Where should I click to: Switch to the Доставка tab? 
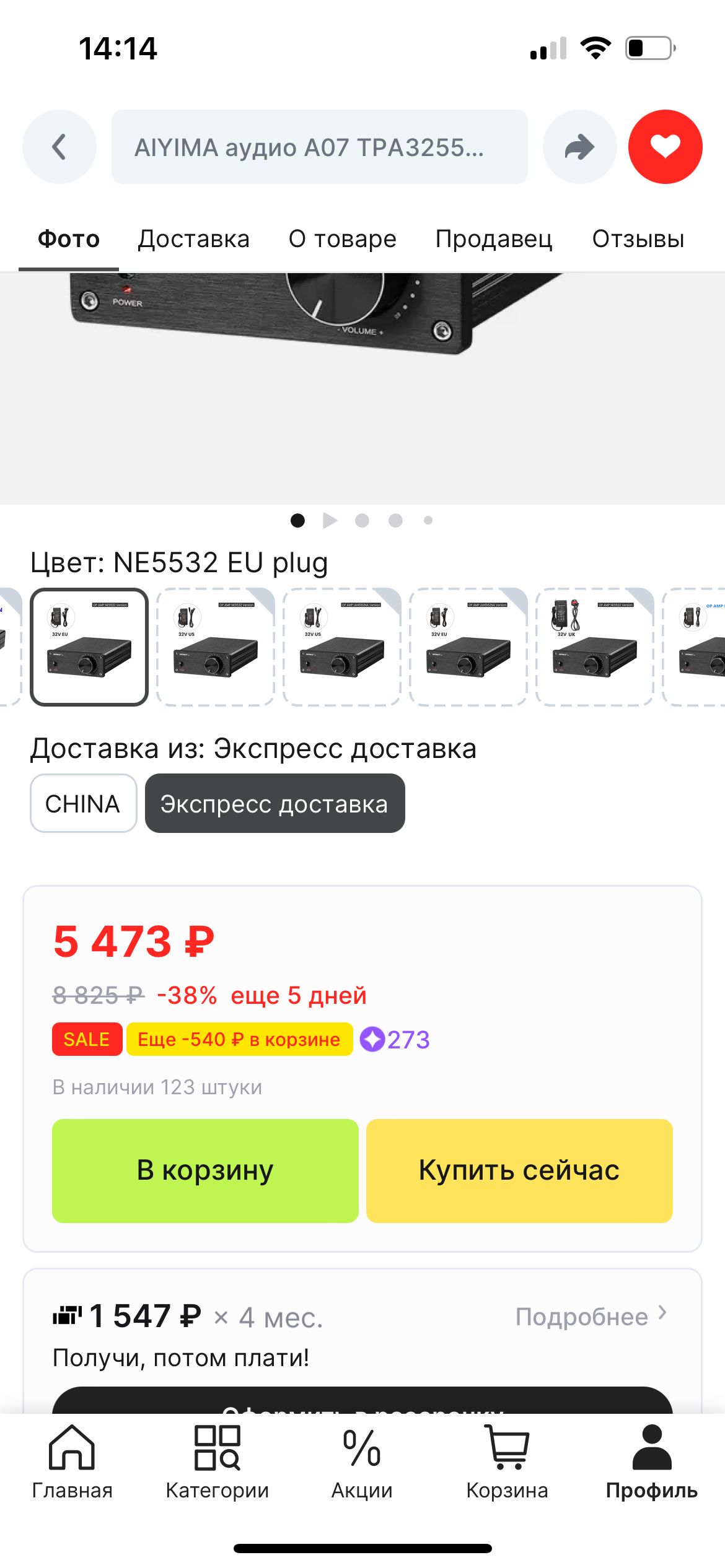pos(193,239)
